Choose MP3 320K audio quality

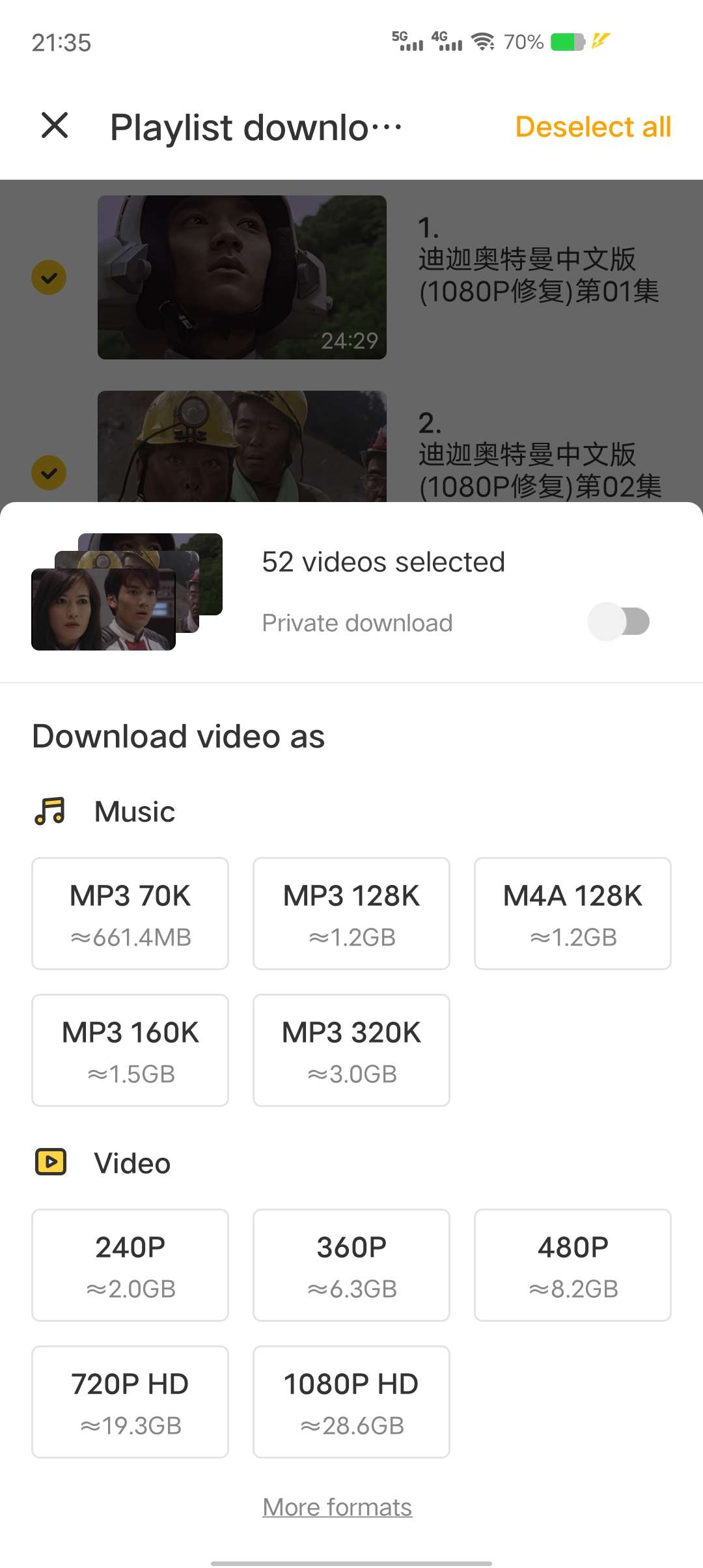point(351,1050)
